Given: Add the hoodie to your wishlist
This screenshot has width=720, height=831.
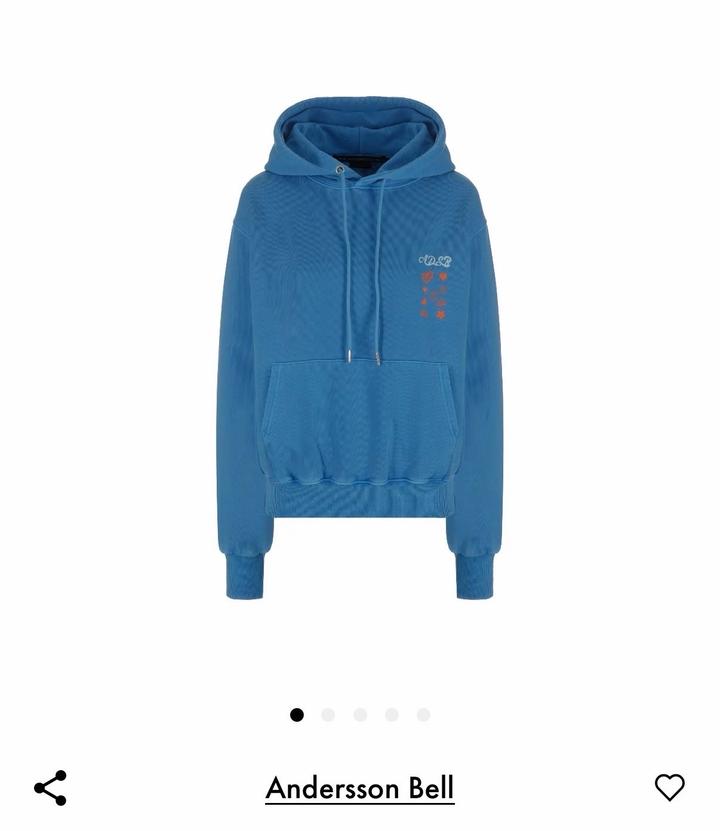Looking at the screenshot, I should click(x=669, y=788).
